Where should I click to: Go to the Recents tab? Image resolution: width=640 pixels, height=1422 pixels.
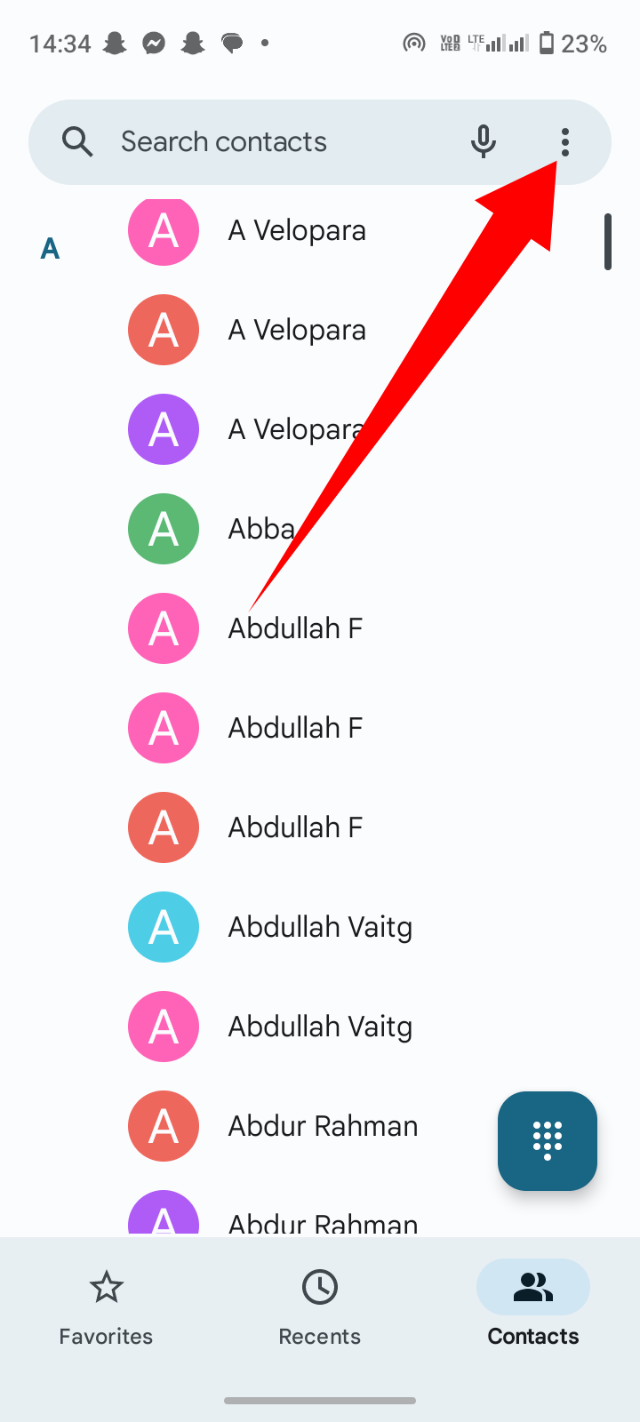coord(320,1307)
